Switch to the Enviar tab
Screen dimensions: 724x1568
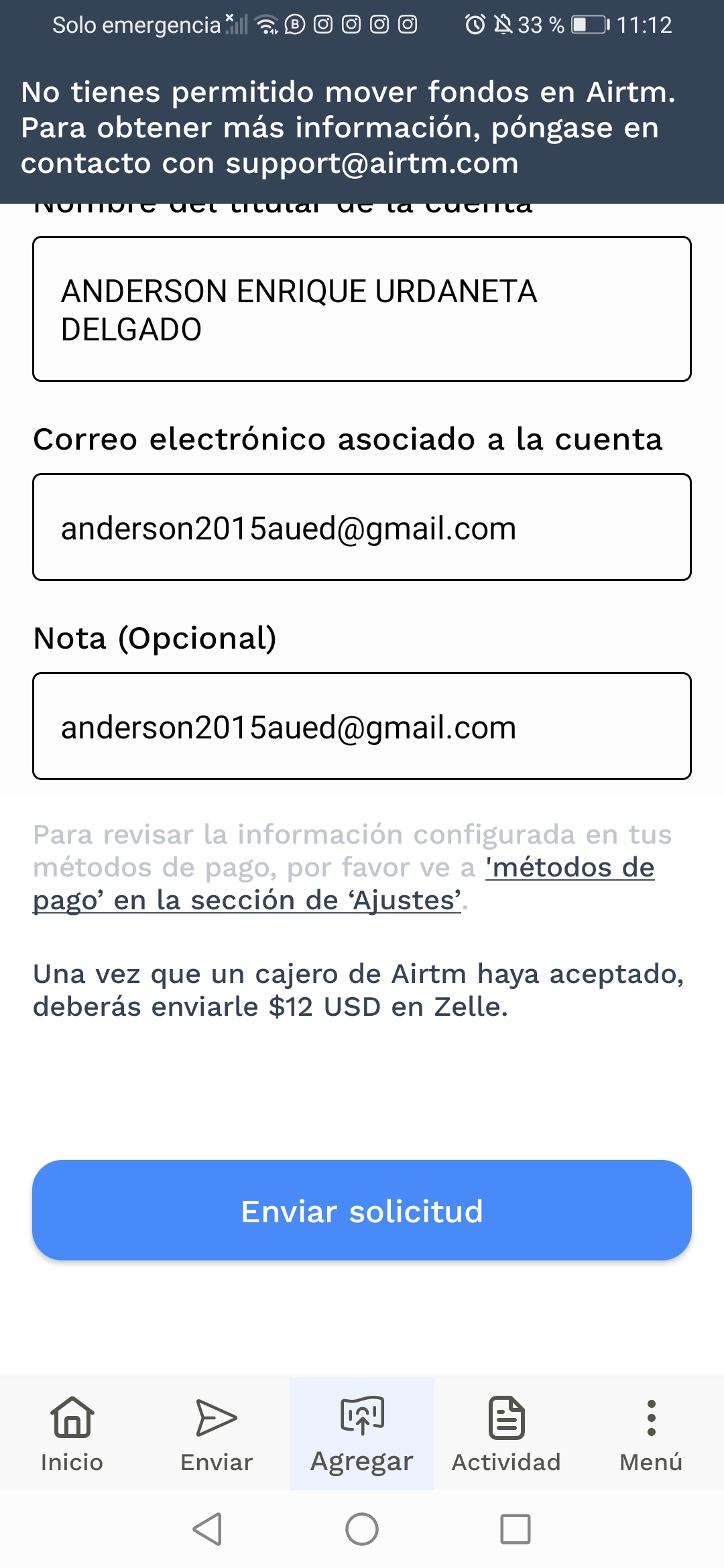(x=217, y=1434)
